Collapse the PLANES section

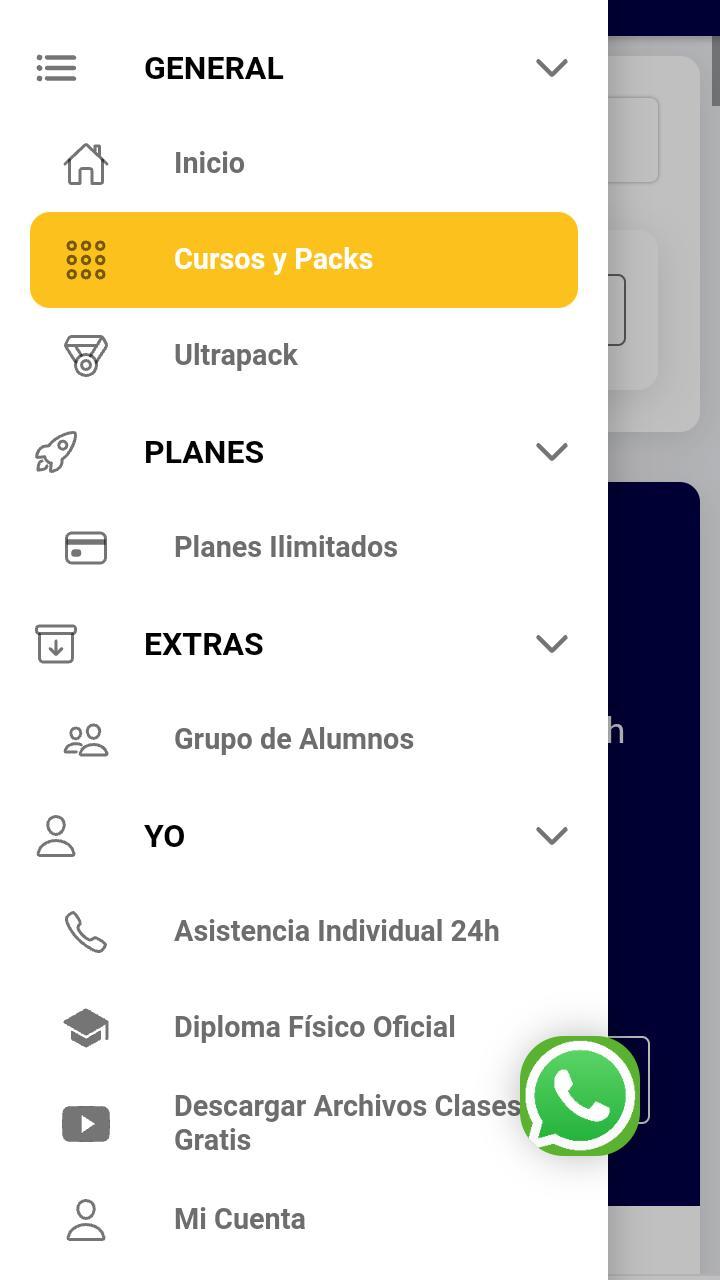551,452
